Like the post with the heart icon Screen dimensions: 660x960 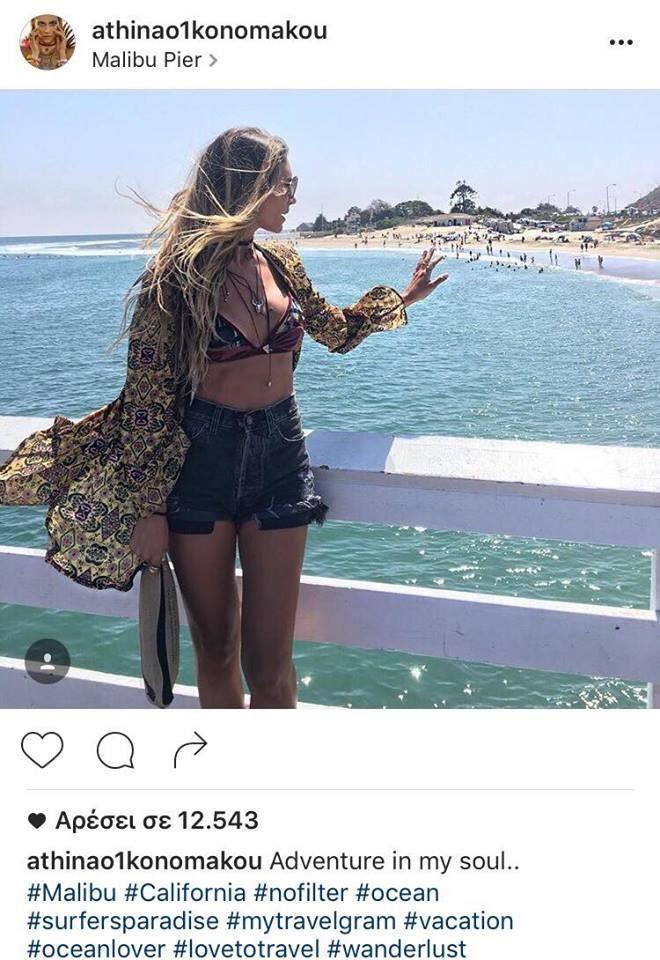(x=42, y=749)
